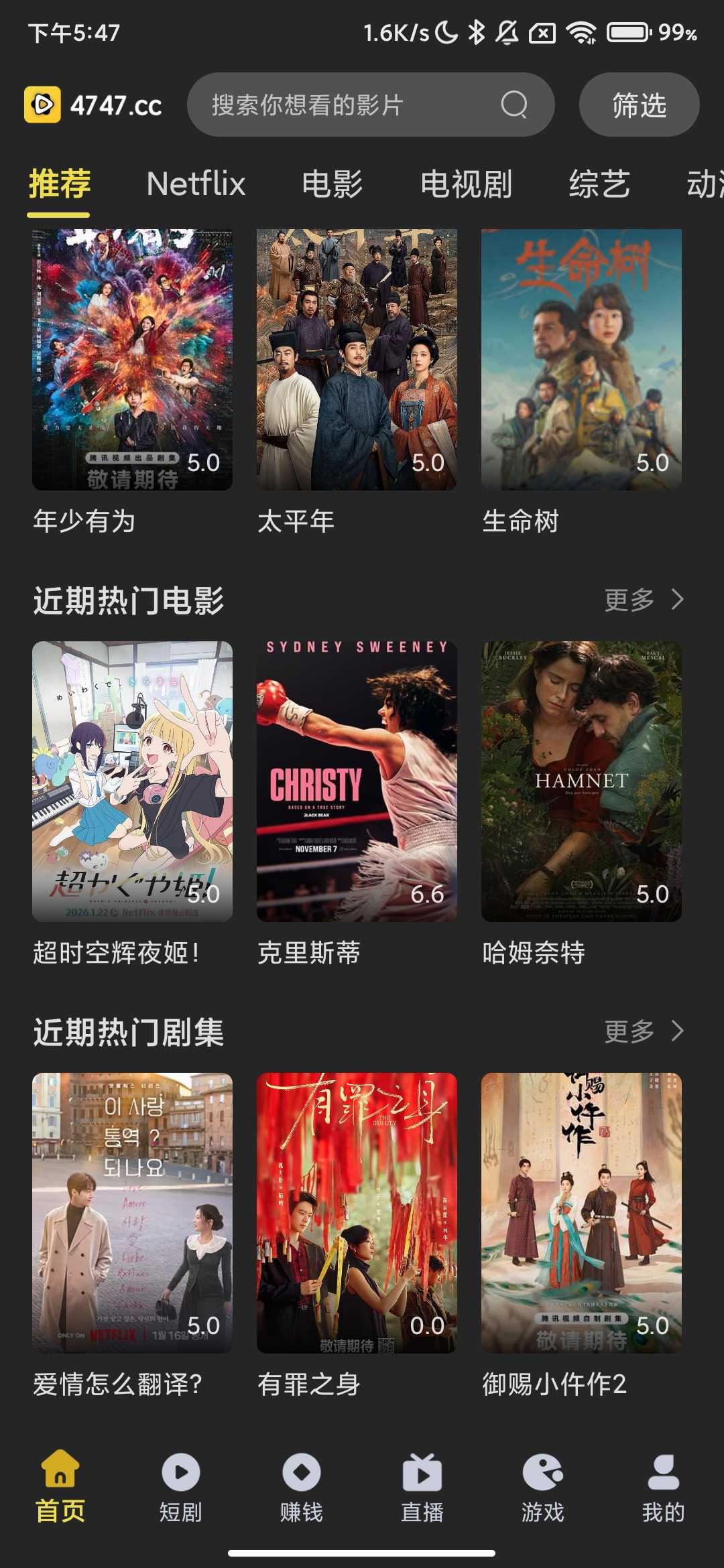Open the 太平年 poster
This screenshot has width=724, height=1568.
[357, 360]
